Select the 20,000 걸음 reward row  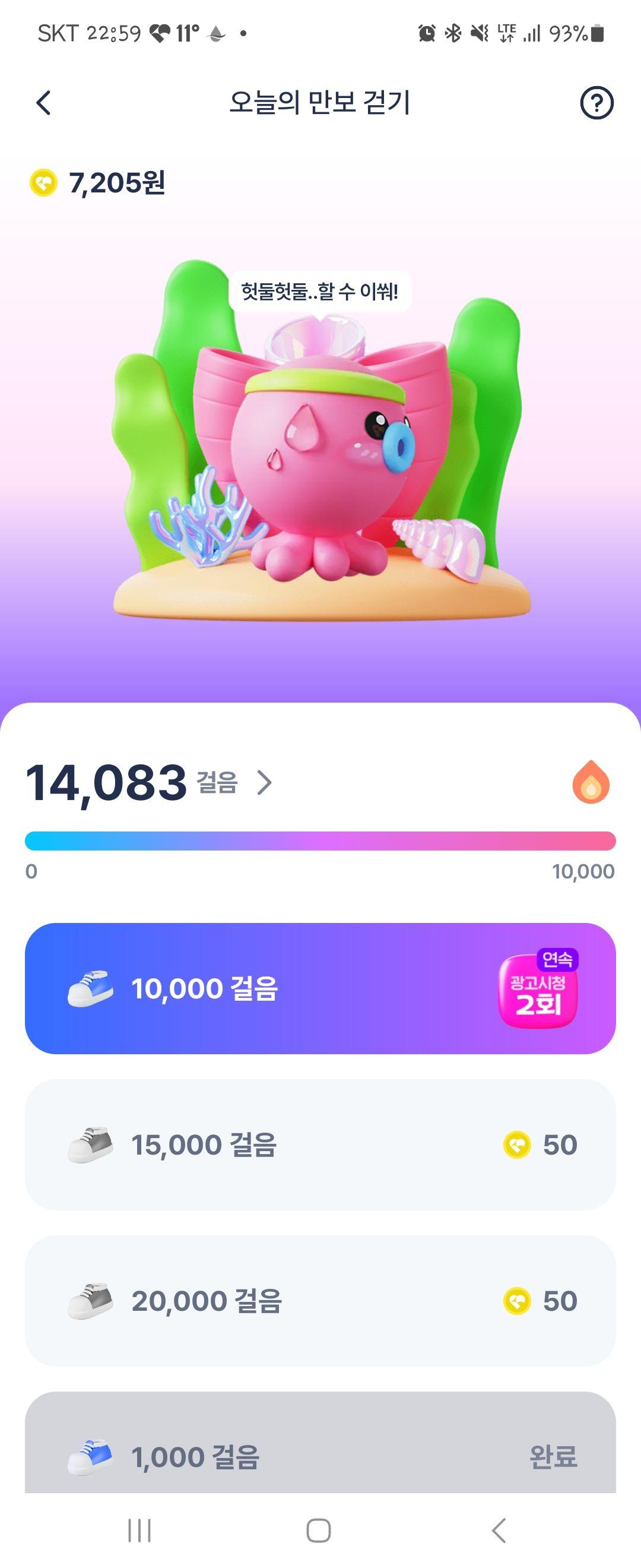point(320,1301)
